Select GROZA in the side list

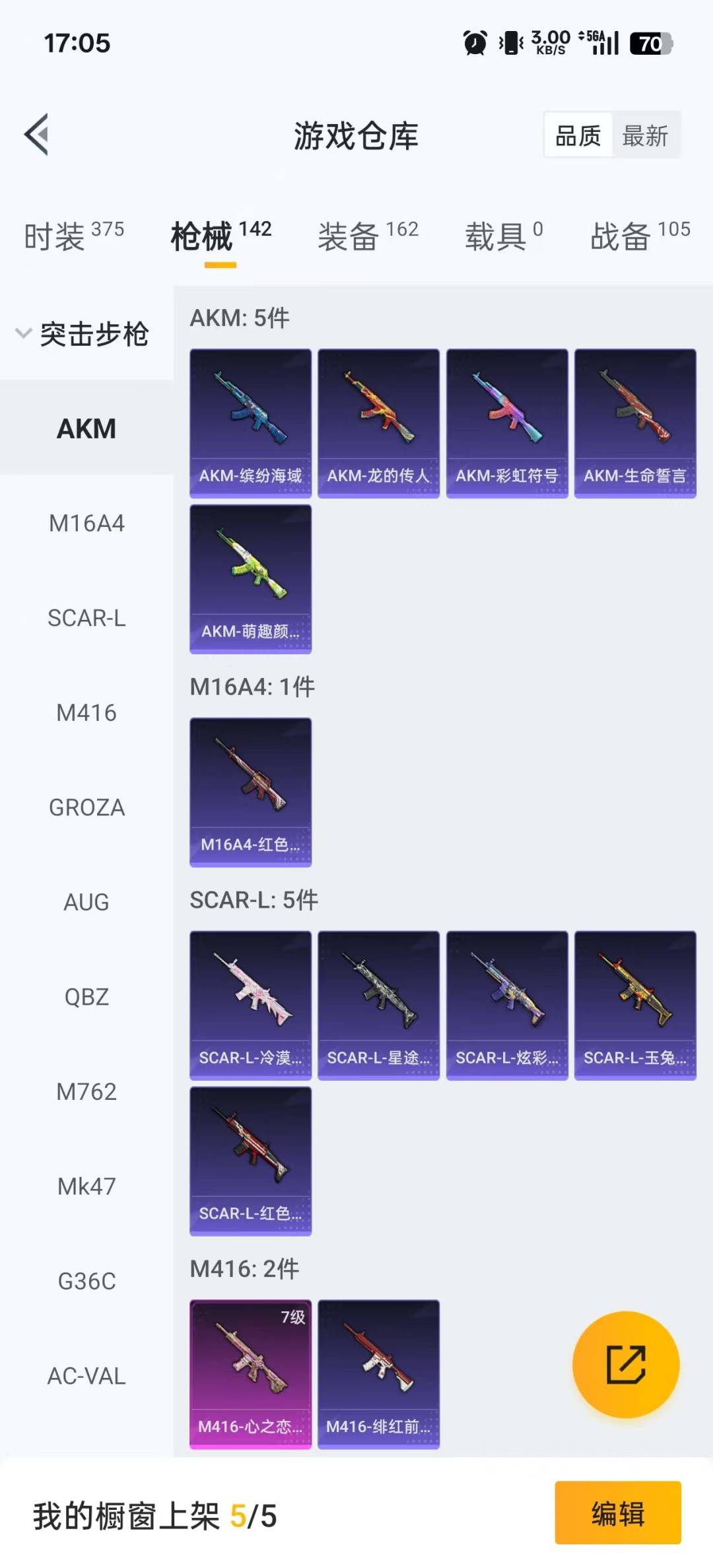coord(86,807)
